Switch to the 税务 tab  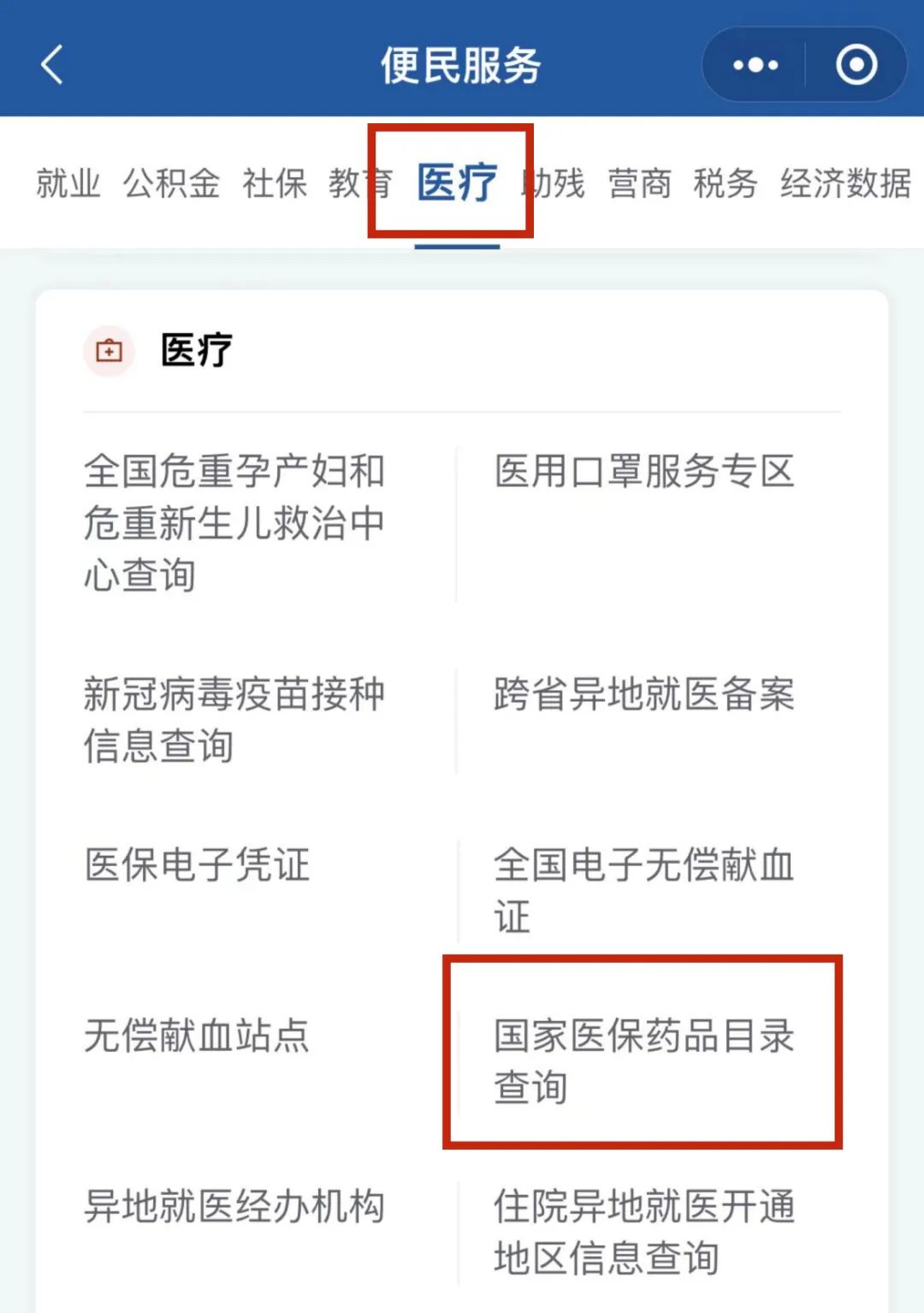725,183
